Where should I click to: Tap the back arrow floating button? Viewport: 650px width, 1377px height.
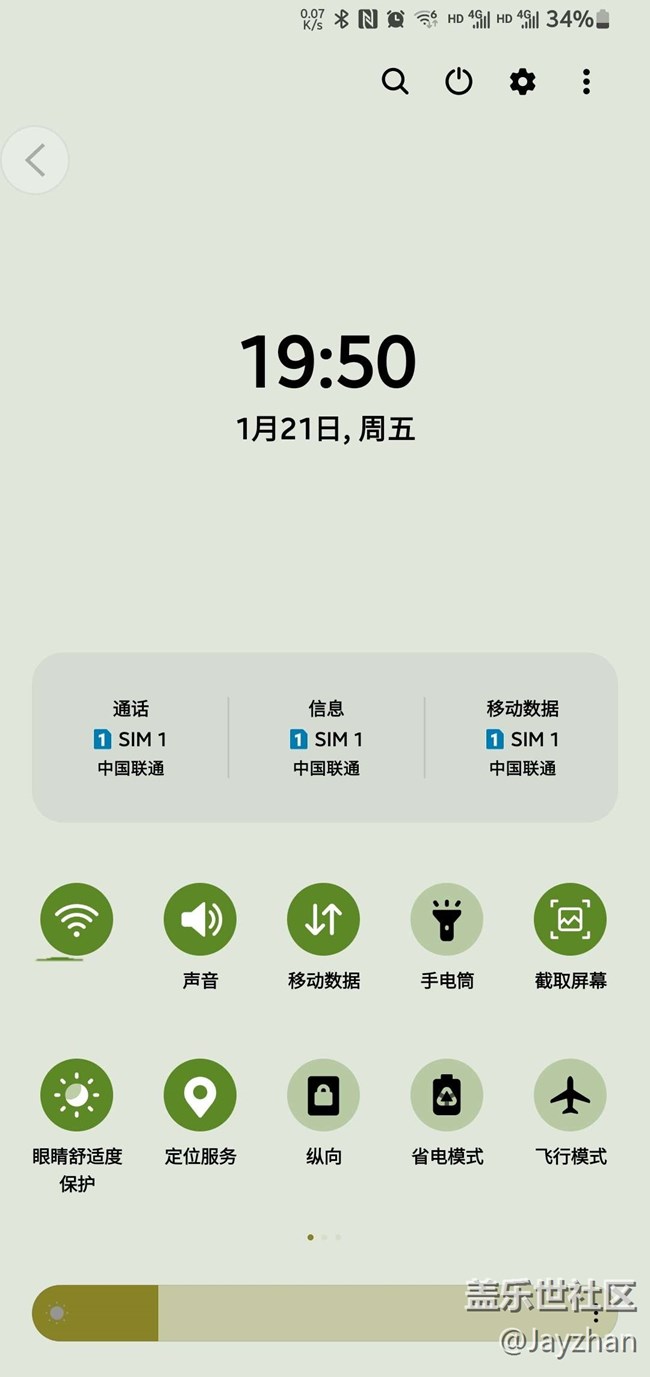coord(35,160)
